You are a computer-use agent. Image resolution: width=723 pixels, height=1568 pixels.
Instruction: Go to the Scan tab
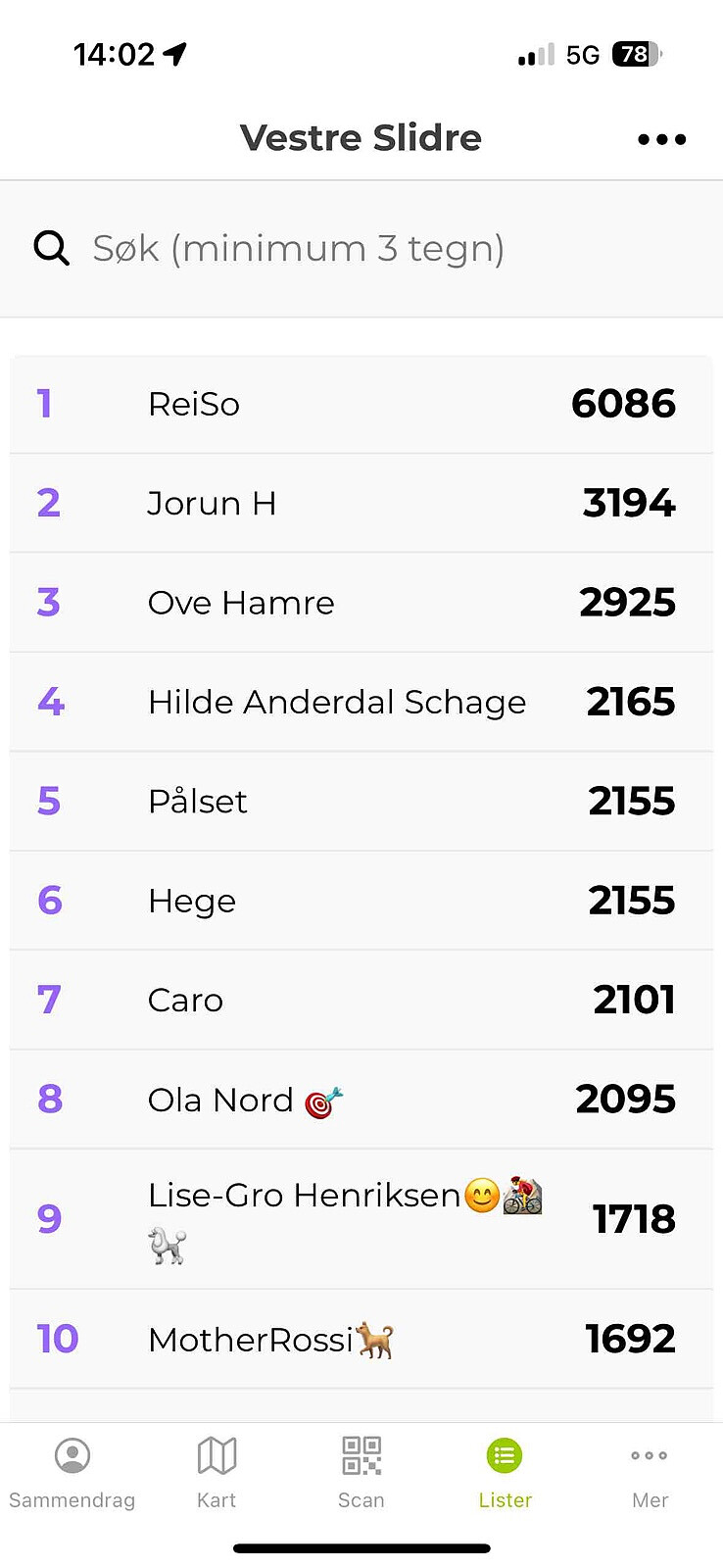tap(361, 1472)
